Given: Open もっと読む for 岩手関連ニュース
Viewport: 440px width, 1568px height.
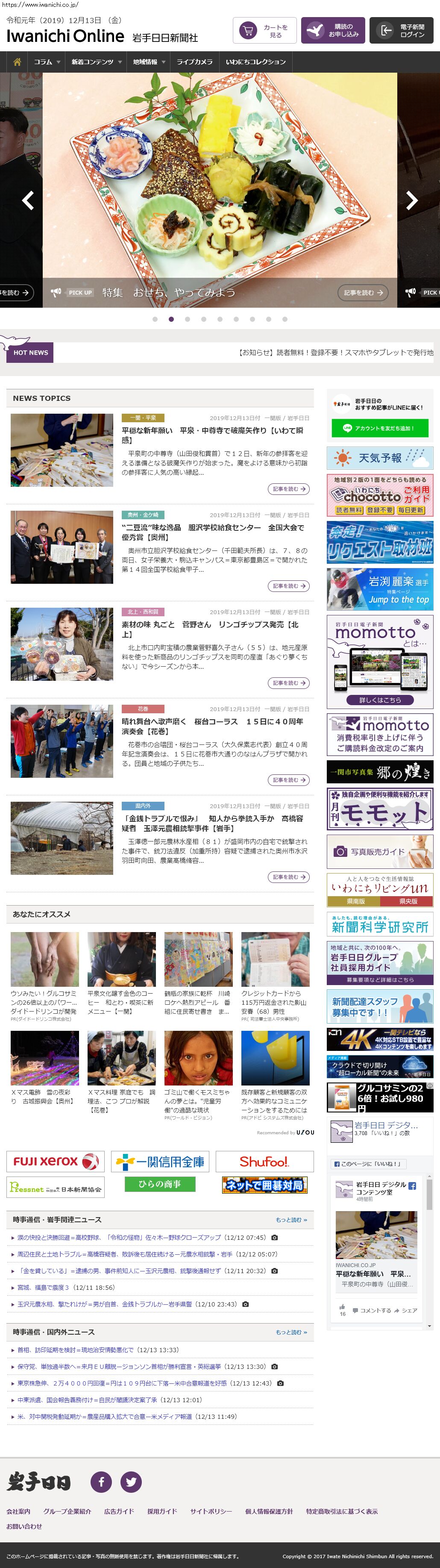Looking at the screenshot, I should pyautogui.click(x=291, y=1220).
